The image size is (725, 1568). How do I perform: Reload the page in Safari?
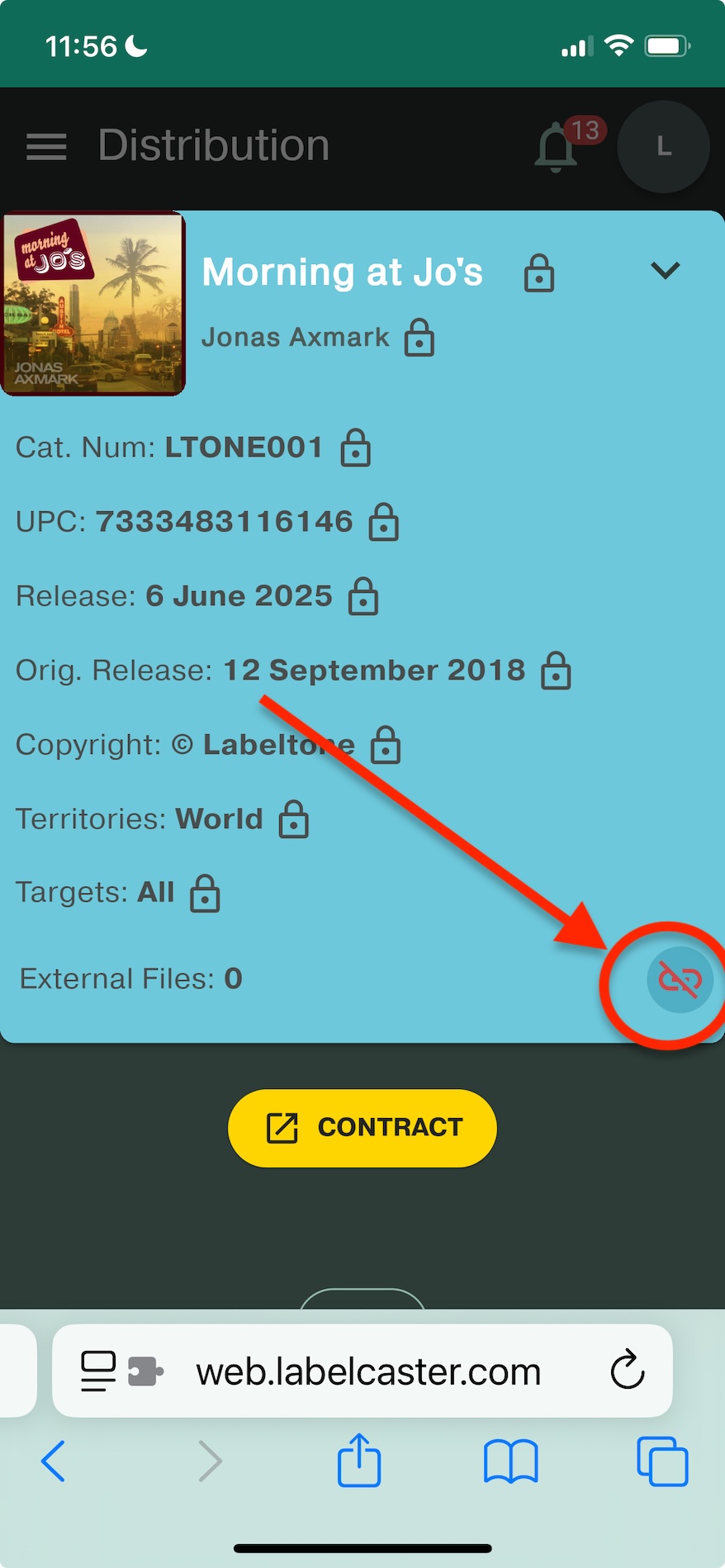click(627, 1371)
